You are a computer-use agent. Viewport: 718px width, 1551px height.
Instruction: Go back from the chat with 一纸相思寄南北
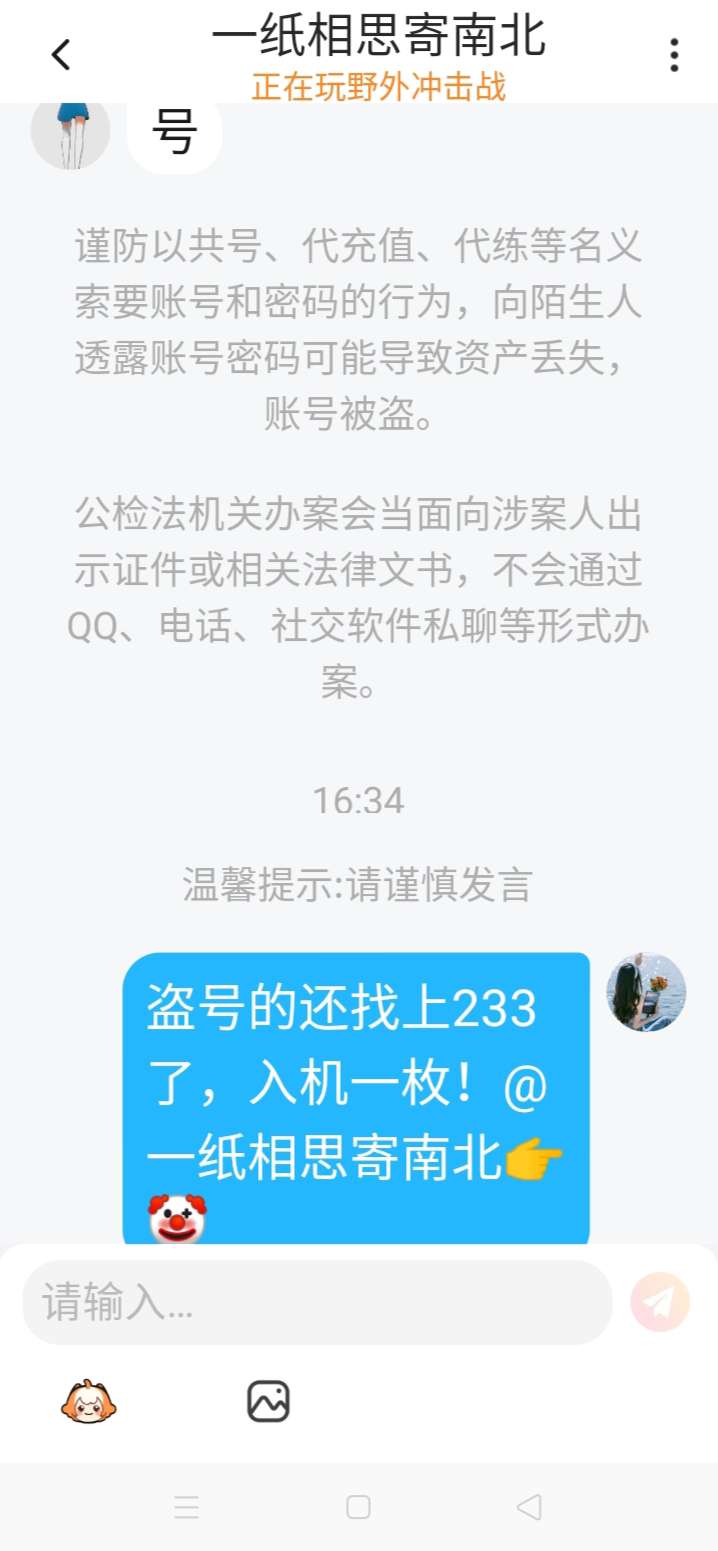pyautogui.click(x=62, y=55)
